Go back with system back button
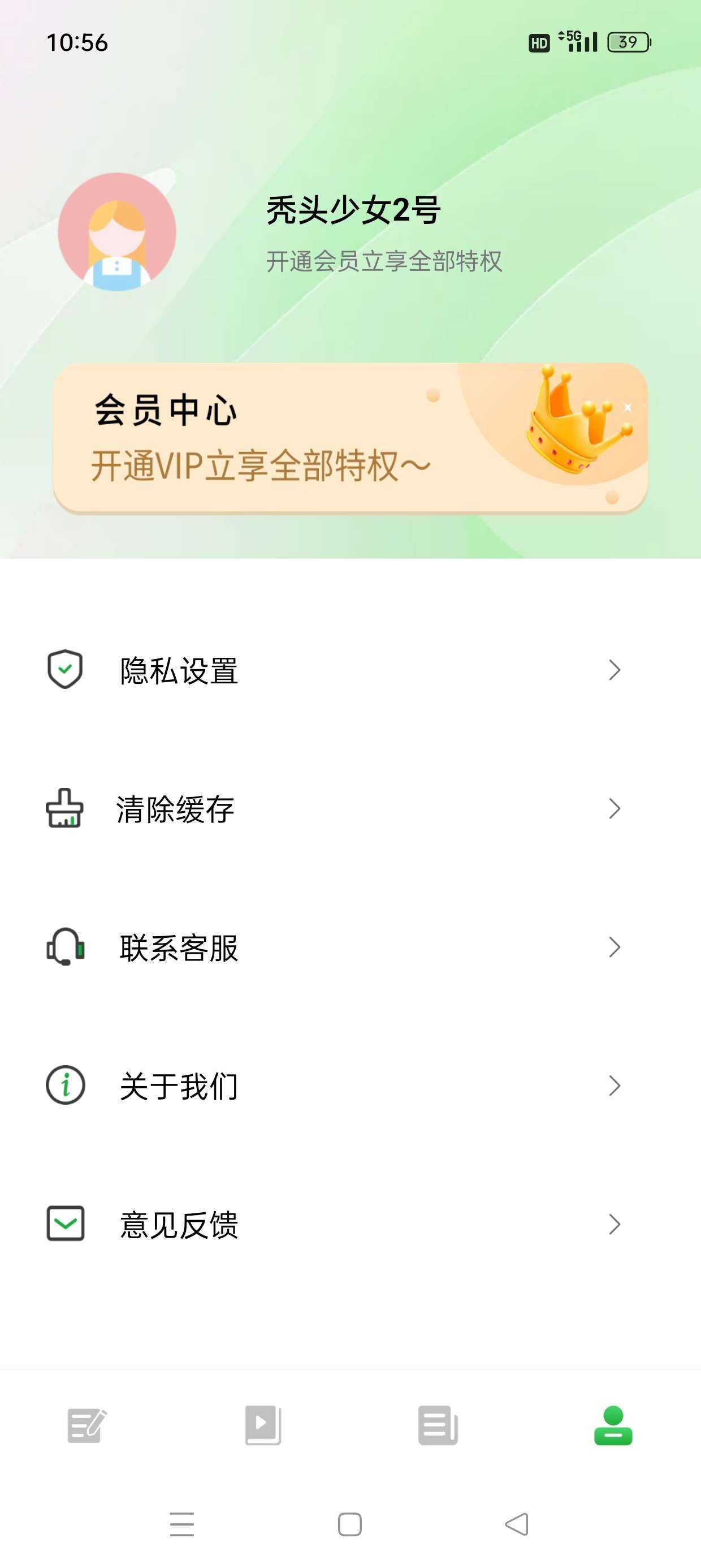The width and height of the screenshot is (701, 1568). point(517,1524)
